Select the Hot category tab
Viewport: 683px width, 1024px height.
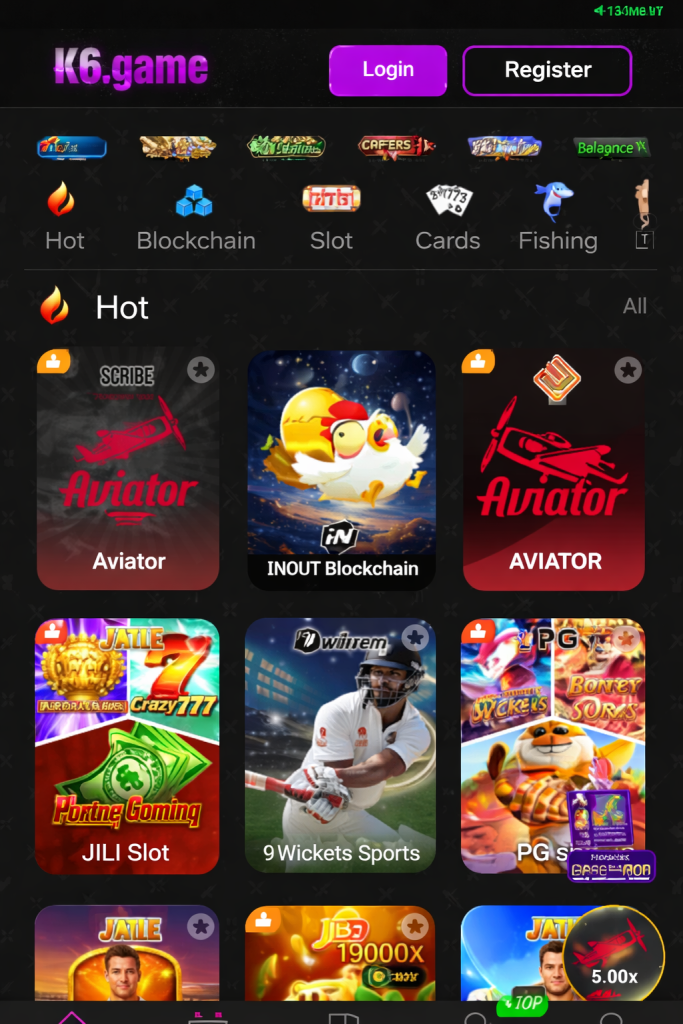tap(64, 217)
